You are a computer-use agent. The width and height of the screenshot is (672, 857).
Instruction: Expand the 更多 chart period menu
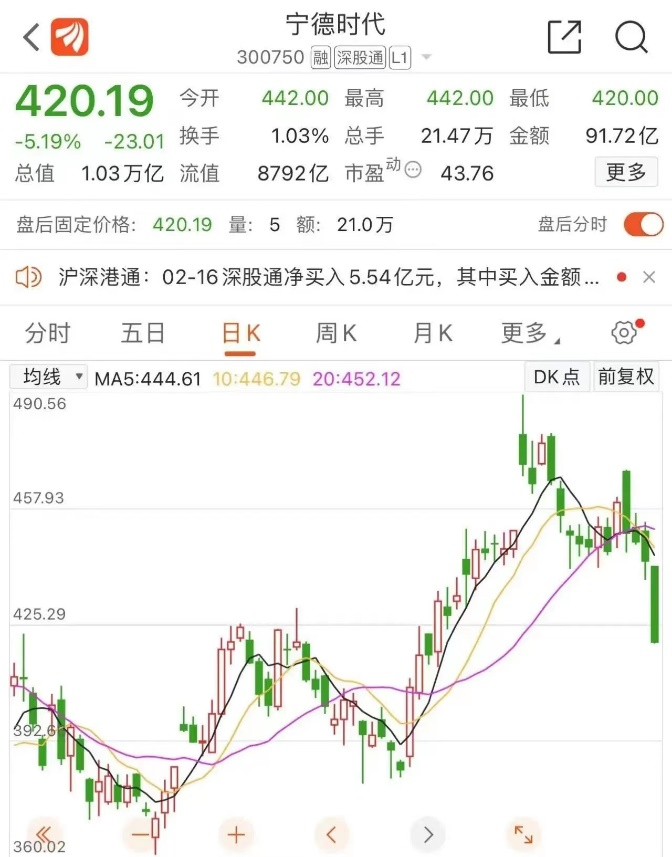coord(529,333)
